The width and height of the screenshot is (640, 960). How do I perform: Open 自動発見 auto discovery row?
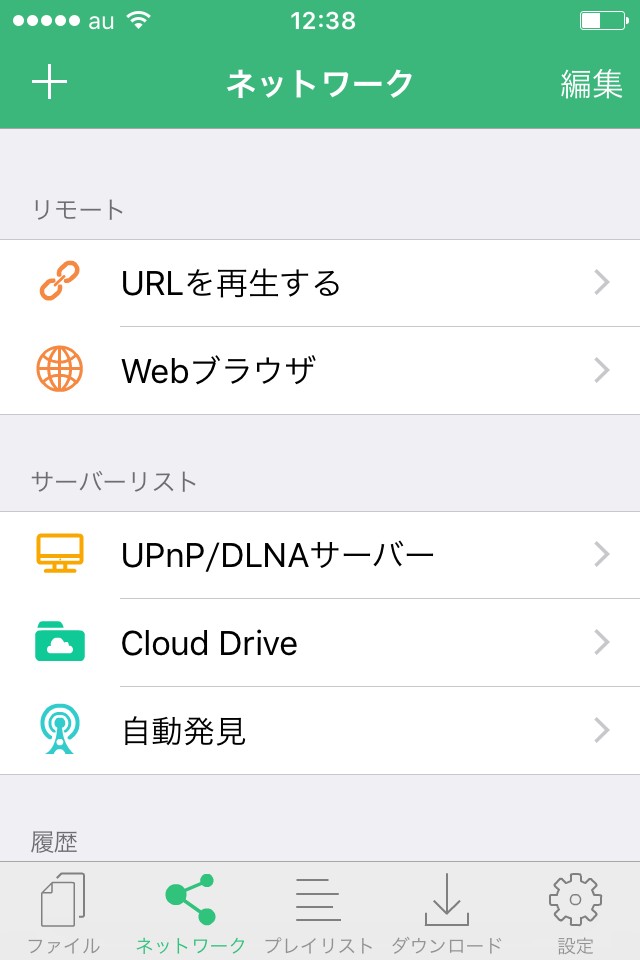pos(320,731)
